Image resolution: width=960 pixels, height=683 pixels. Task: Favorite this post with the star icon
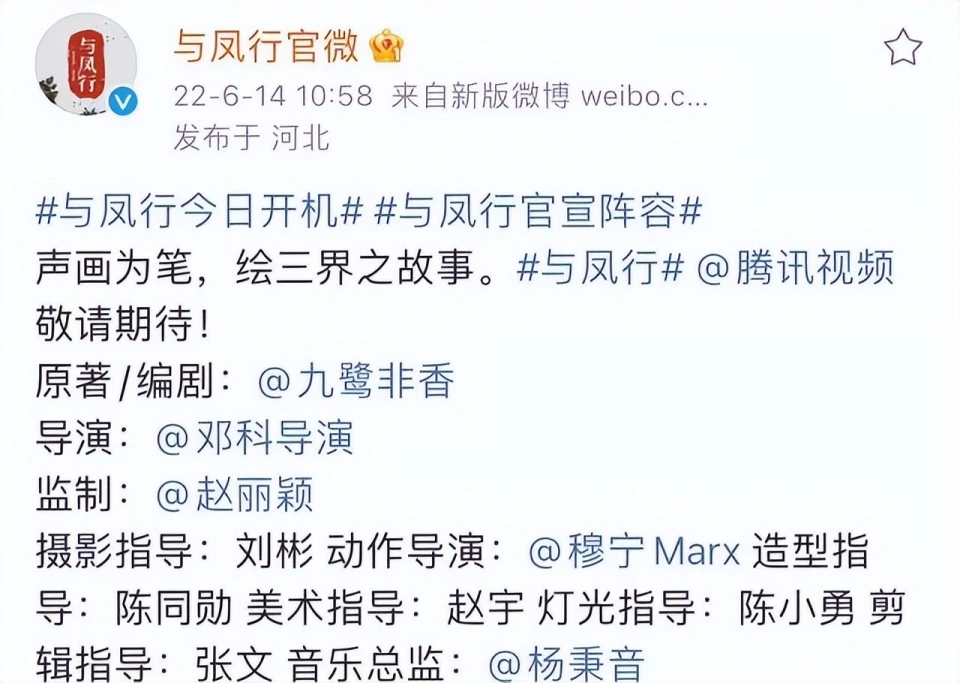pos(903,46)
